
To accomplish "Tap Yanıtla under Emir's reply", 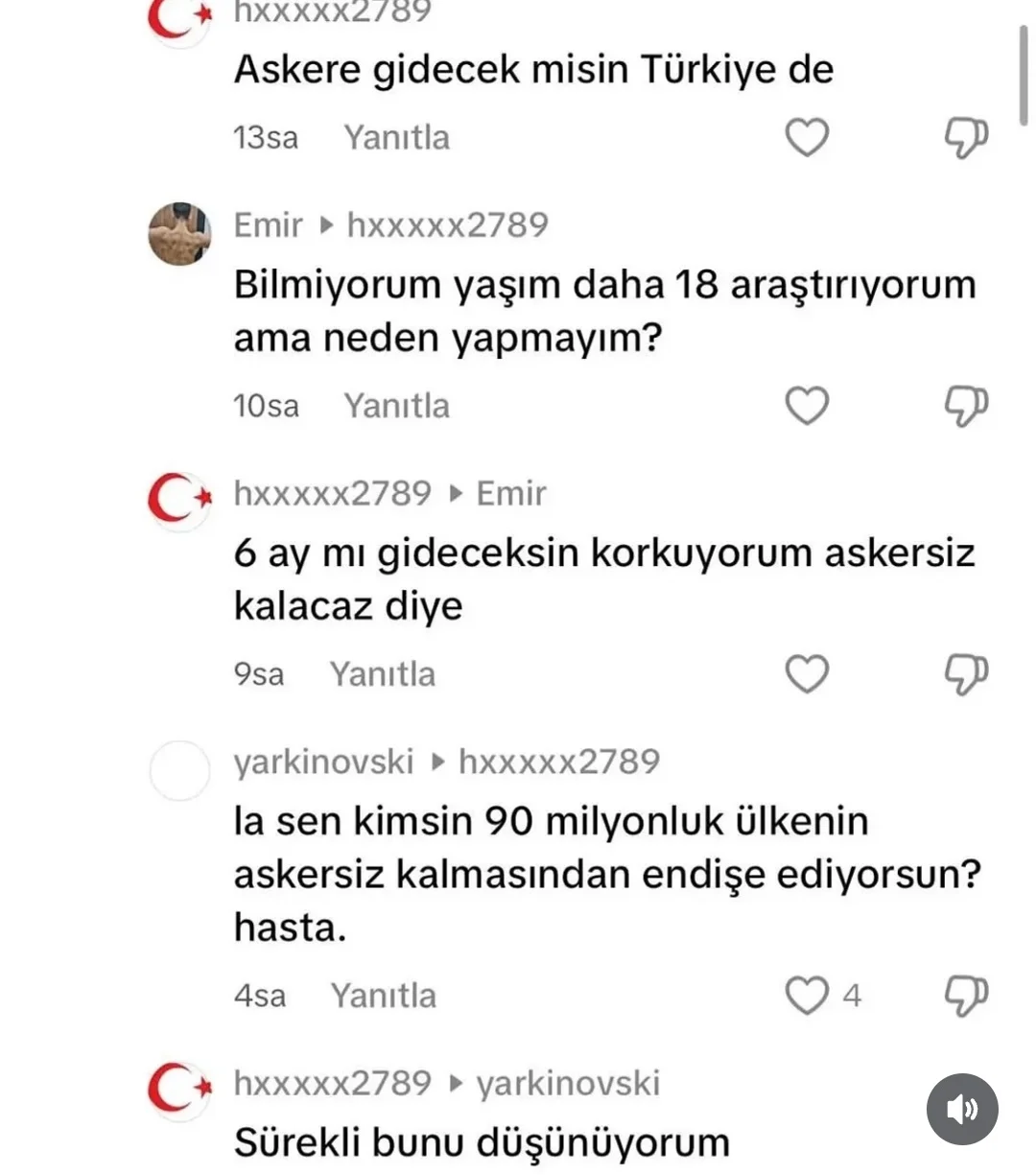I will (397, 405).
